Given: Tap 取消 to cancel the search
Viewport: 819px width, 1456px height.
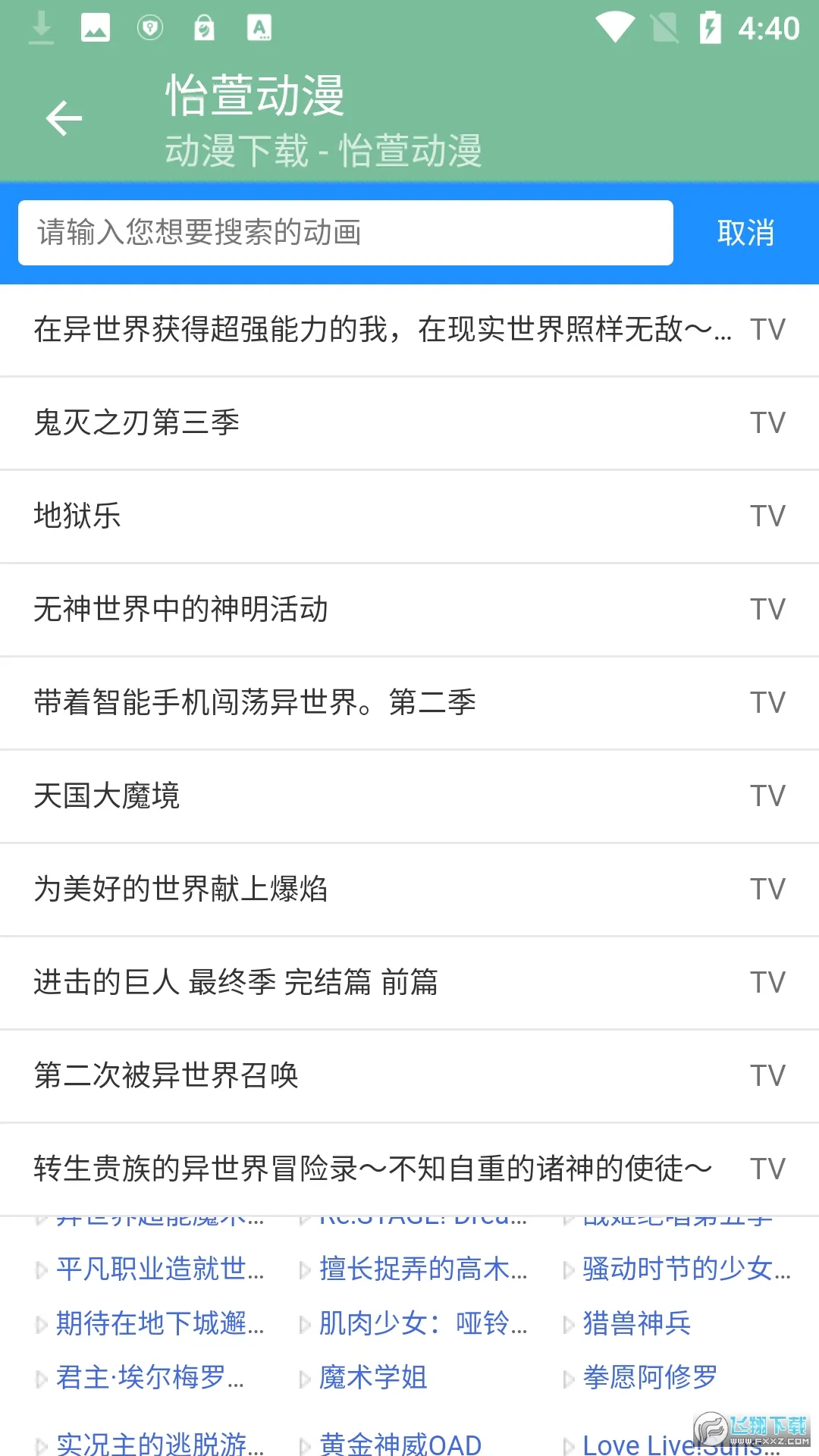Looking at the screenshot, I should click(x=745, y=233).
